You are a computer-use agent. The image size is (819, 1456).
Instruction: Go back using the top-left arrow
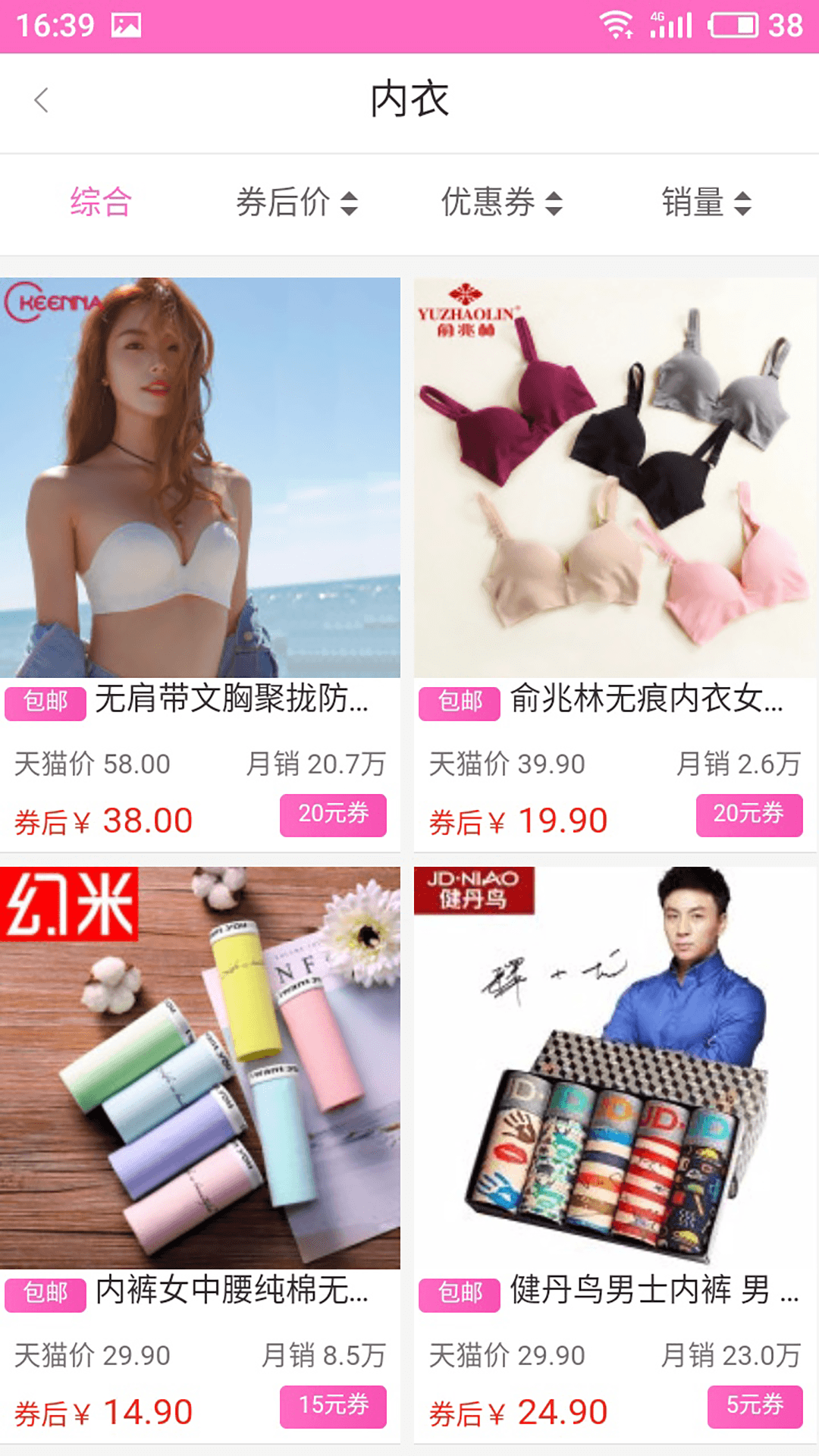click(42, 100)
